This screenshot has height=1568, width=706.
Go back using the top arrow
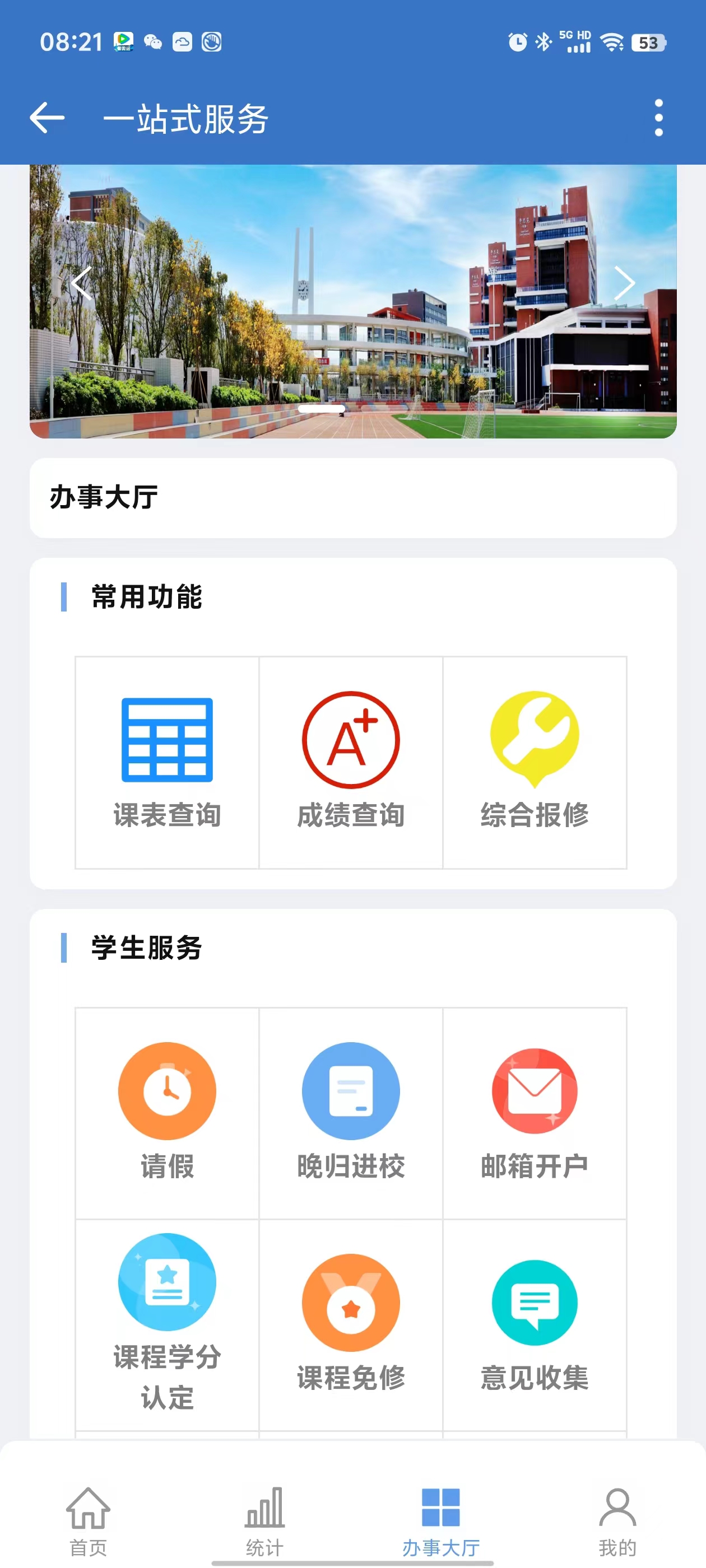47,118
